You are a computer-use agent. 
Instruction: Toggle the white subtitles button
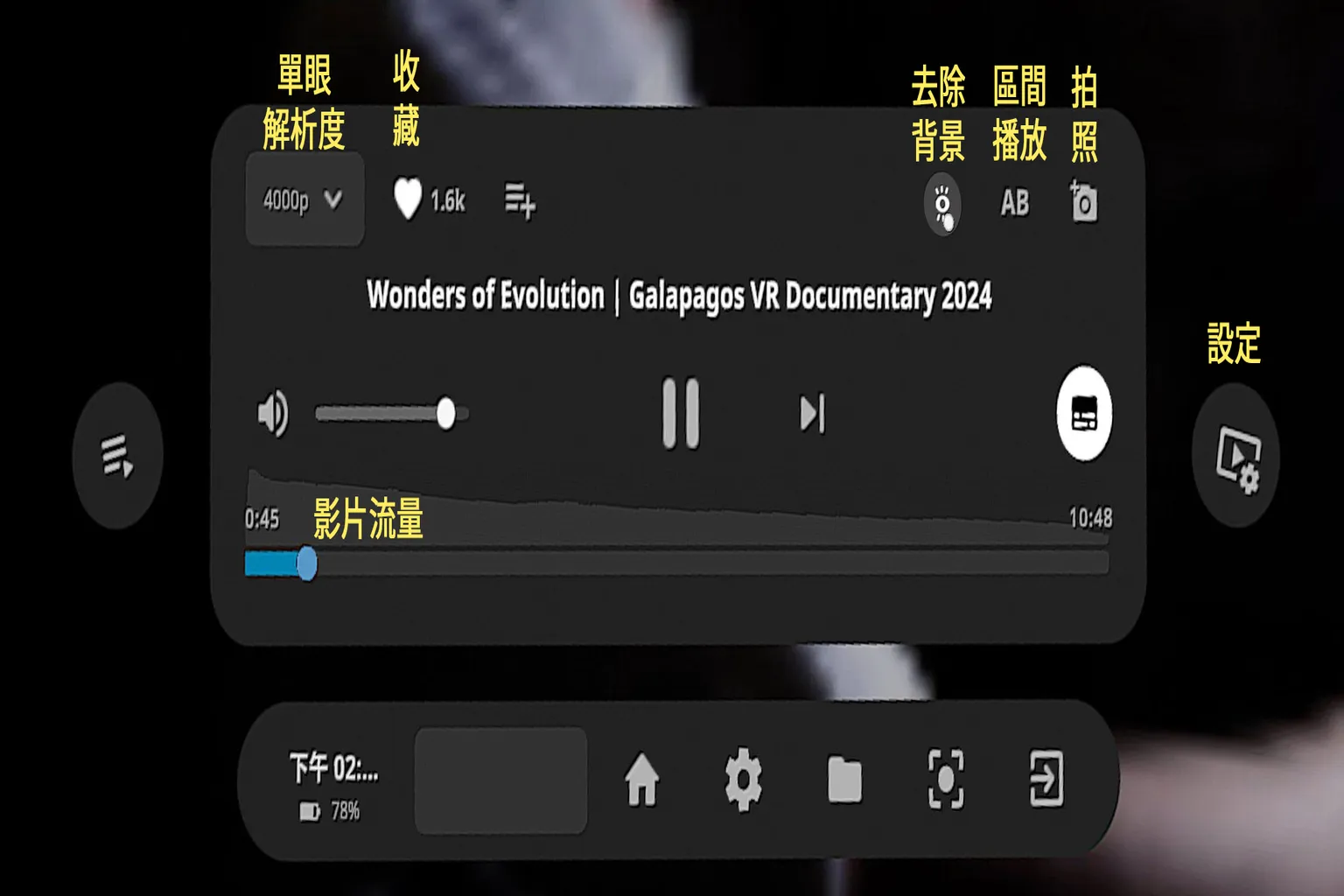(x=1084, y=413)
